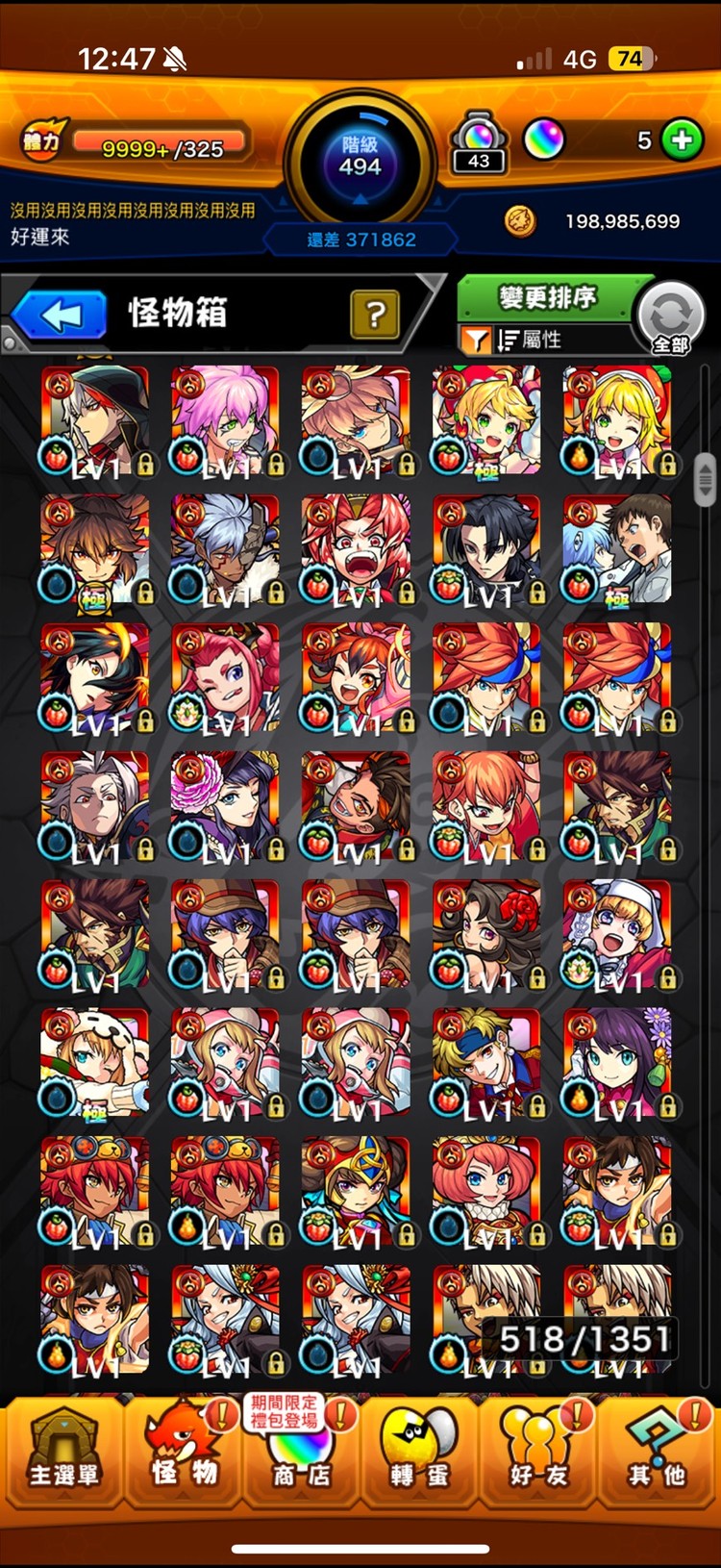Go back with the blue arrow button
The image size is (721, 1568).
pyautogui.click(x=60, y=315)
